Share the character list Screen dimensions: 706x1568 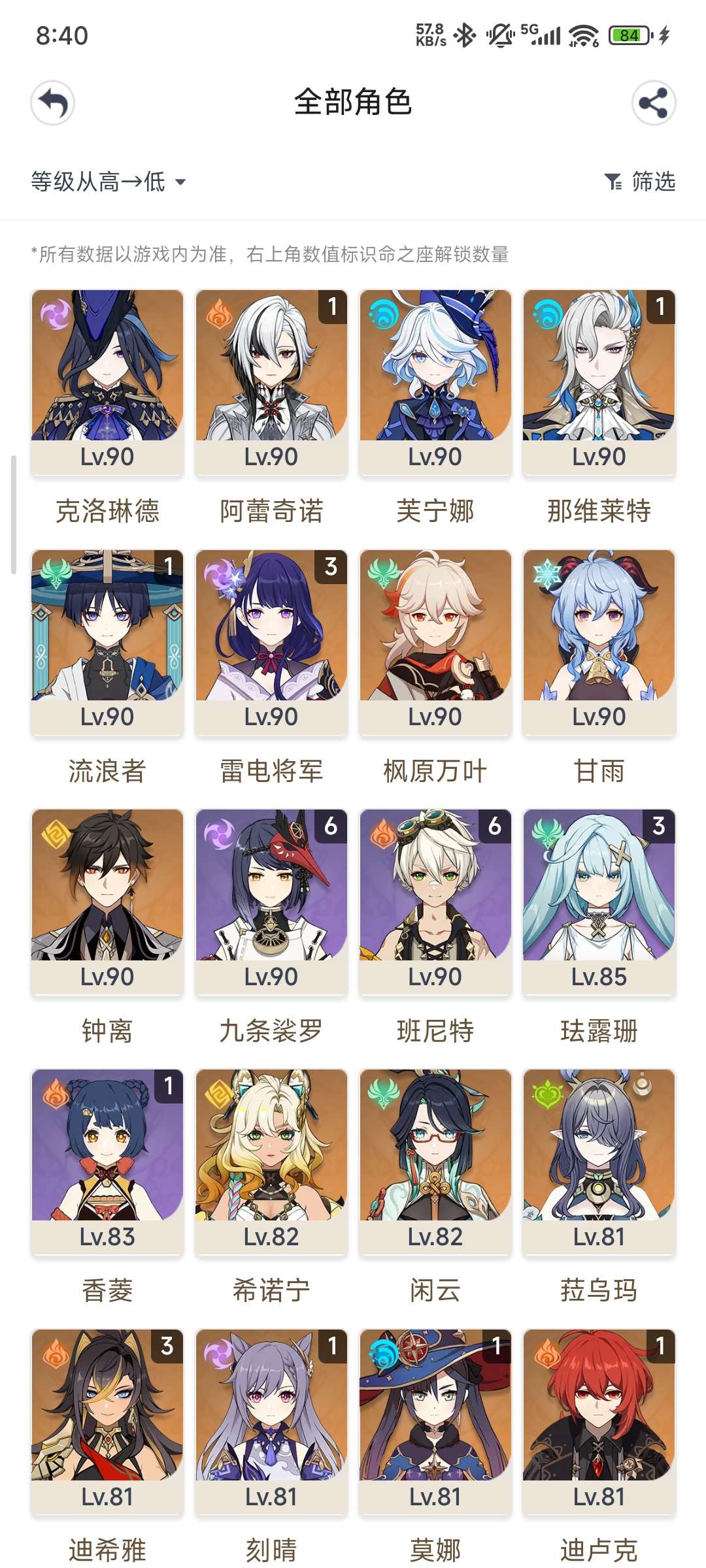point(653,103)
